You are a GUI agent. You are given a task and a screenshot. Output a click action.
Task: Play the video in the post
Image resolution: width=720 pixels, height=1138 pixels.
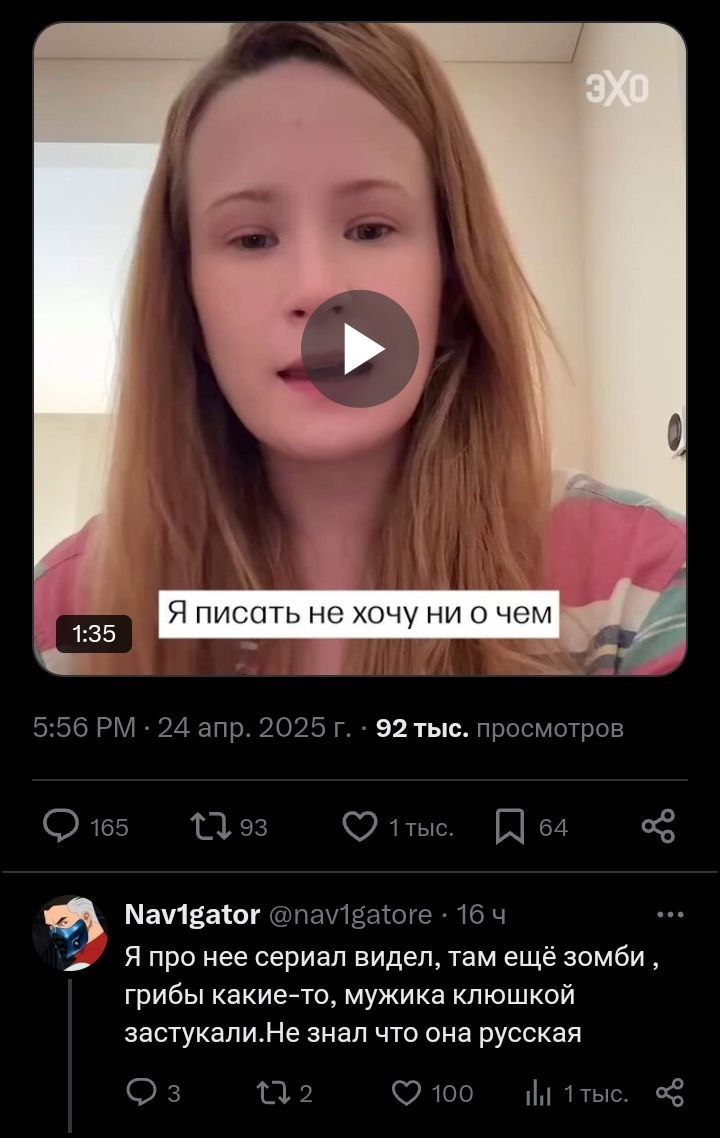[360, 349]
